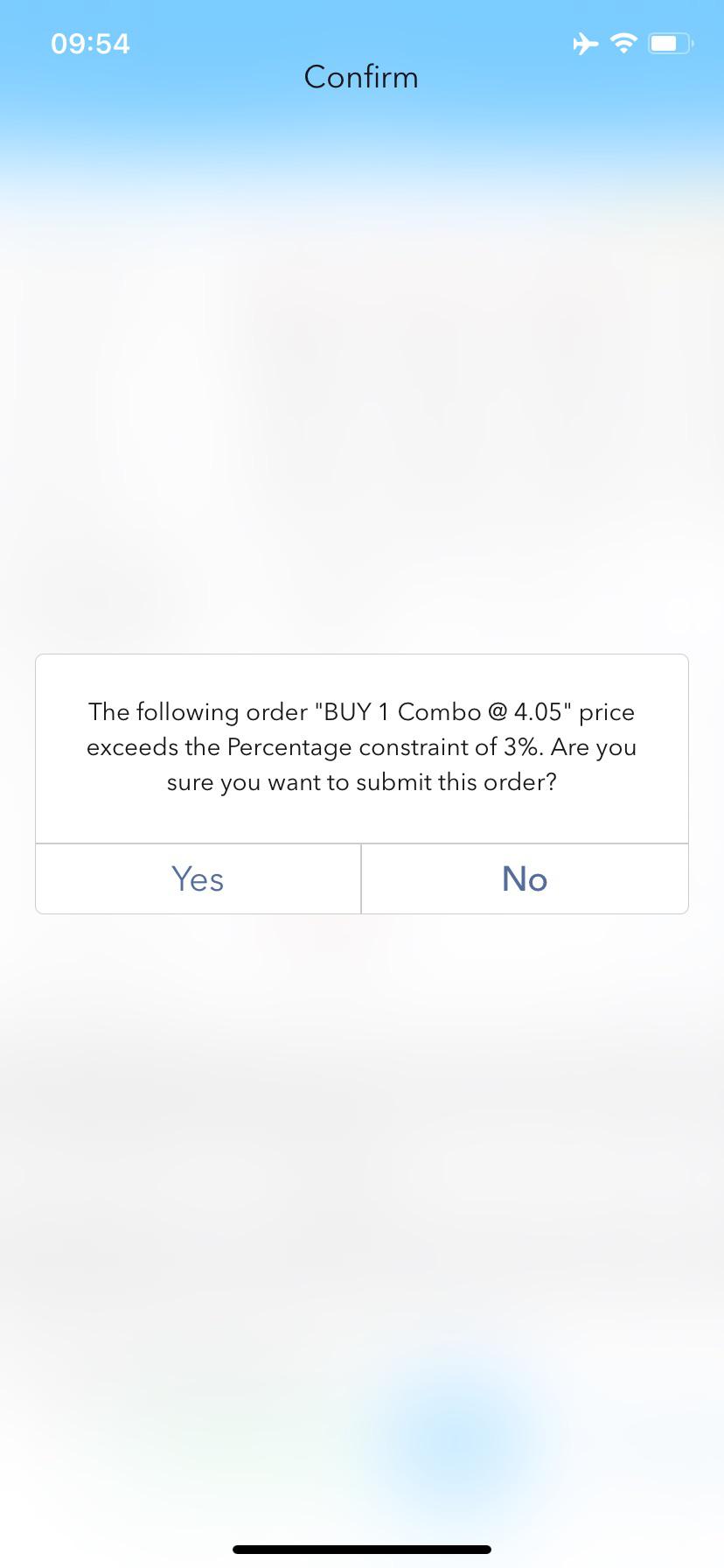This screenshot has height=1568, width=724.
Task: Tap the battery icon at top right
Action: point(670,44)
